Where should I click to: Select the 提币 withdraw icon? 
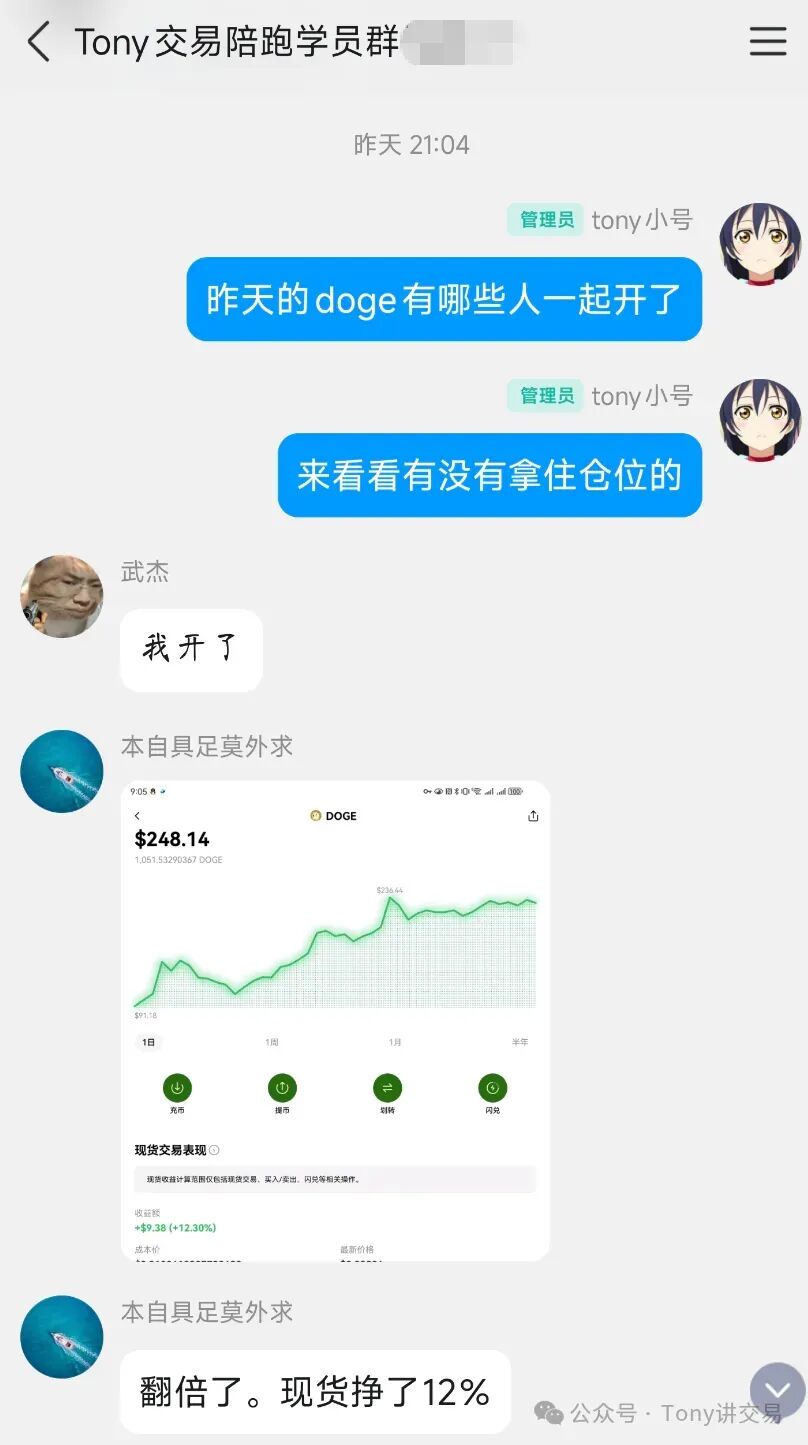coord(282,1089)
